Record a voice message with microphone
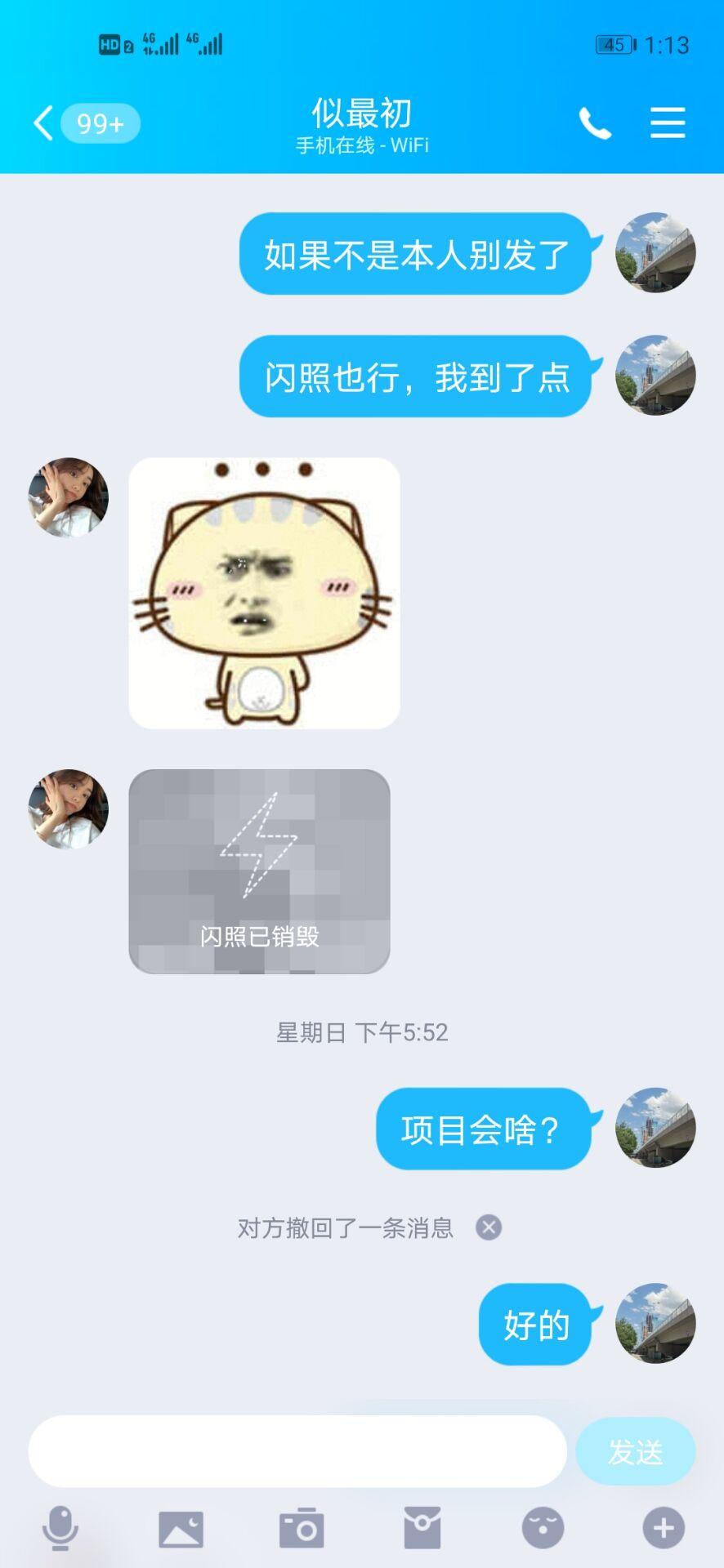724x1568 pixels. 60,1527
